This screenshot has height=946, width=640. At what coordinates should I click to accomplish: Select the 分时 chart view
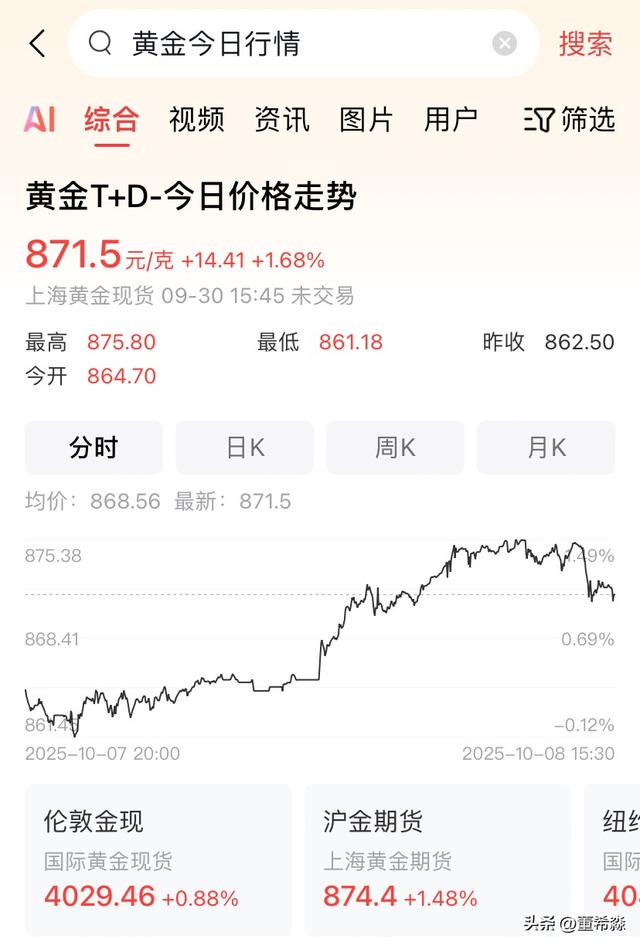94,447
